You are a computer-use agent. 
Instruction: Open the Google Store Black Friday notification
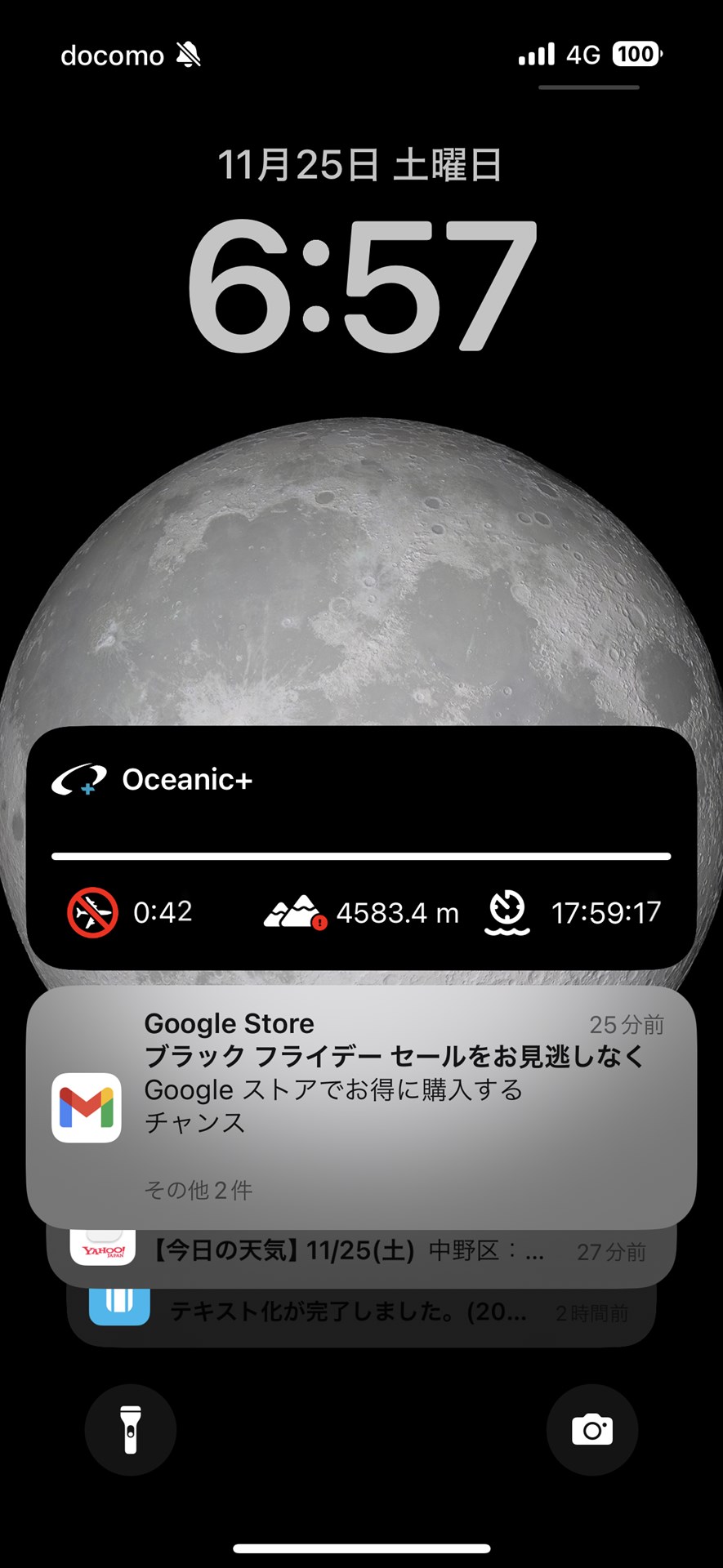point(361,1070)
